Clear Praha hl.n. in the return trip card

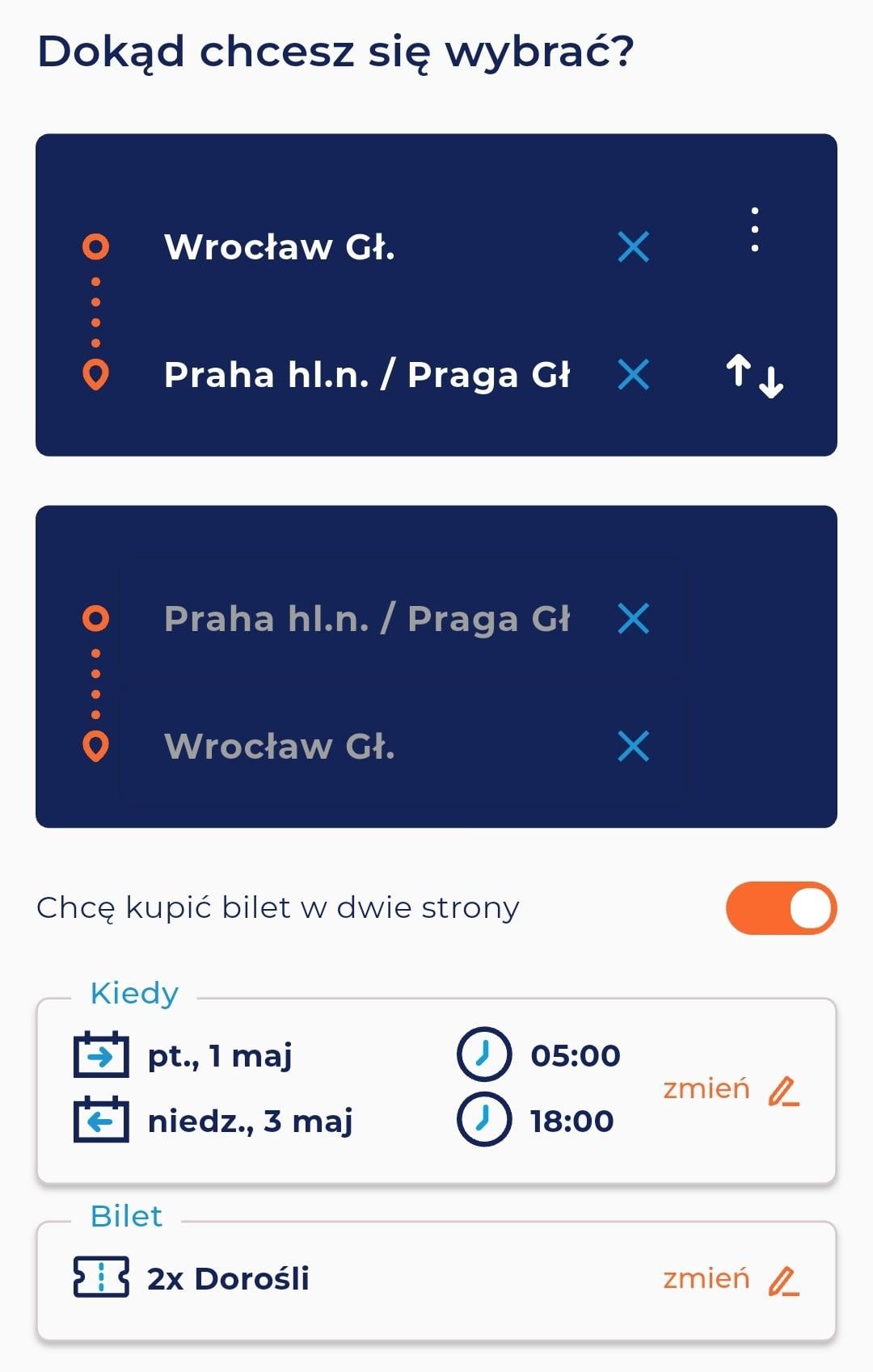click(633, 619)
